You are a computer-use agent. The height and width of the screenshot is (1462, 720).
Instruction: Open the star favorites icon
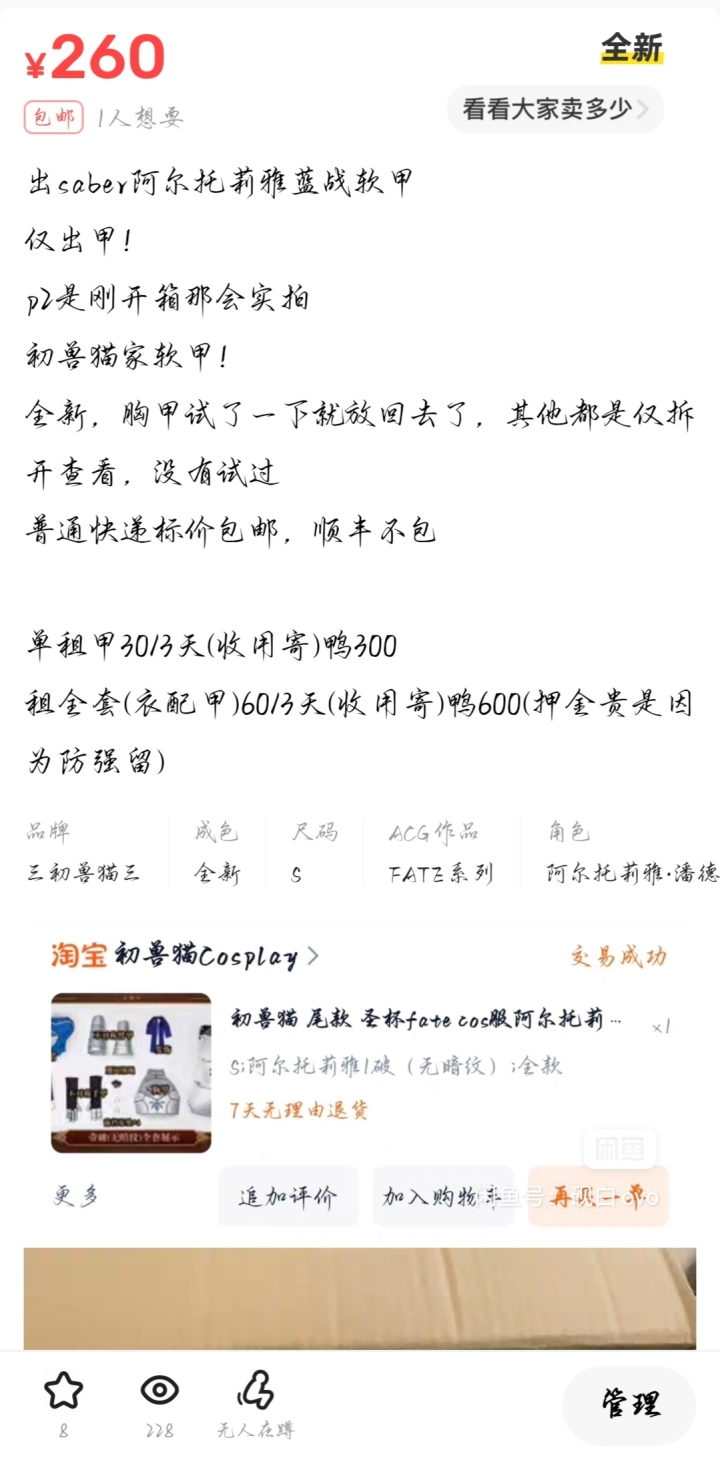[63, 1391]
